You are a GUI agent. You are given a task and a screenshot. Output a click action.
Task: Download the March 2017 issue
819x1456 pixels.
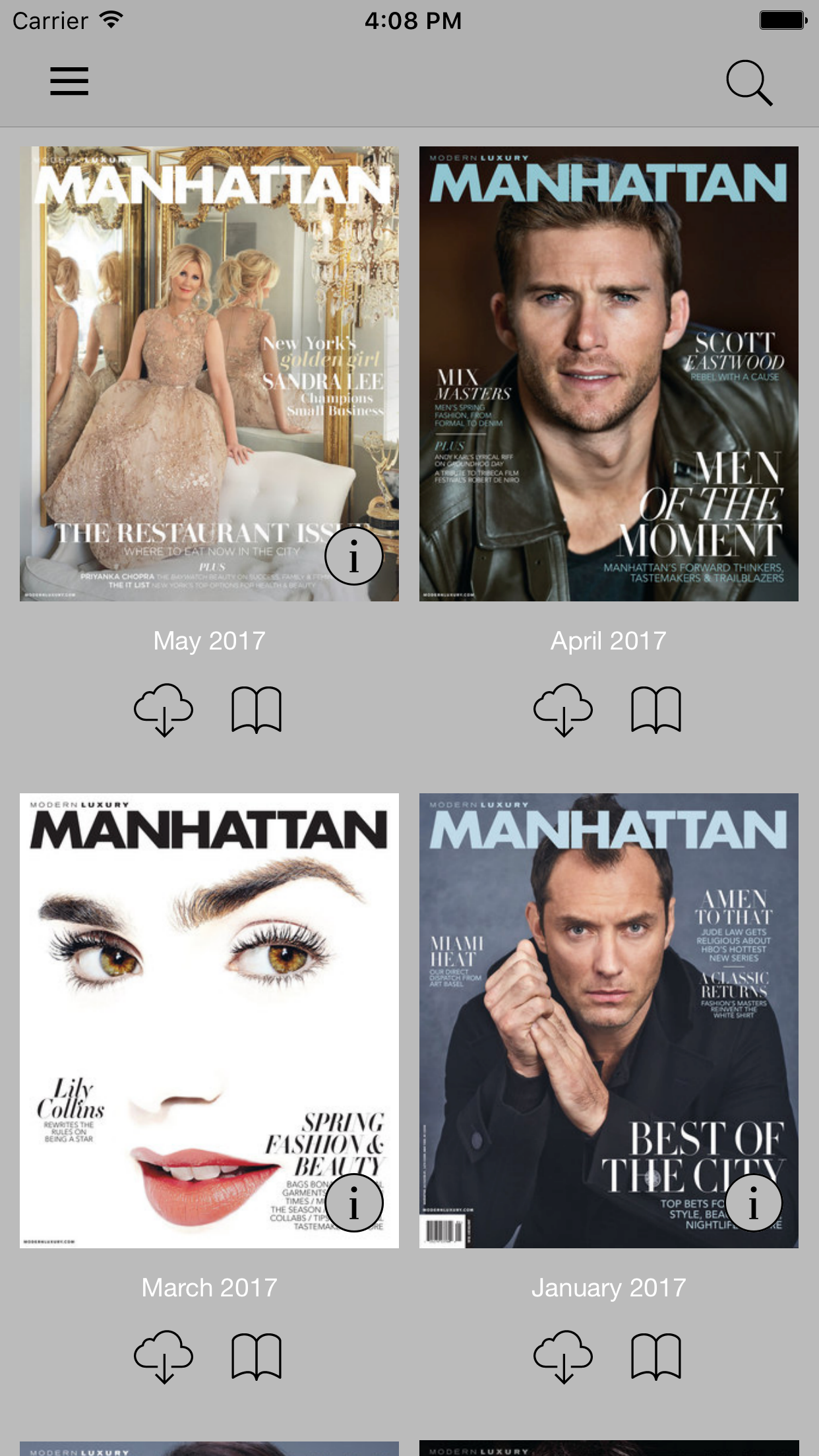(164, 1356)
